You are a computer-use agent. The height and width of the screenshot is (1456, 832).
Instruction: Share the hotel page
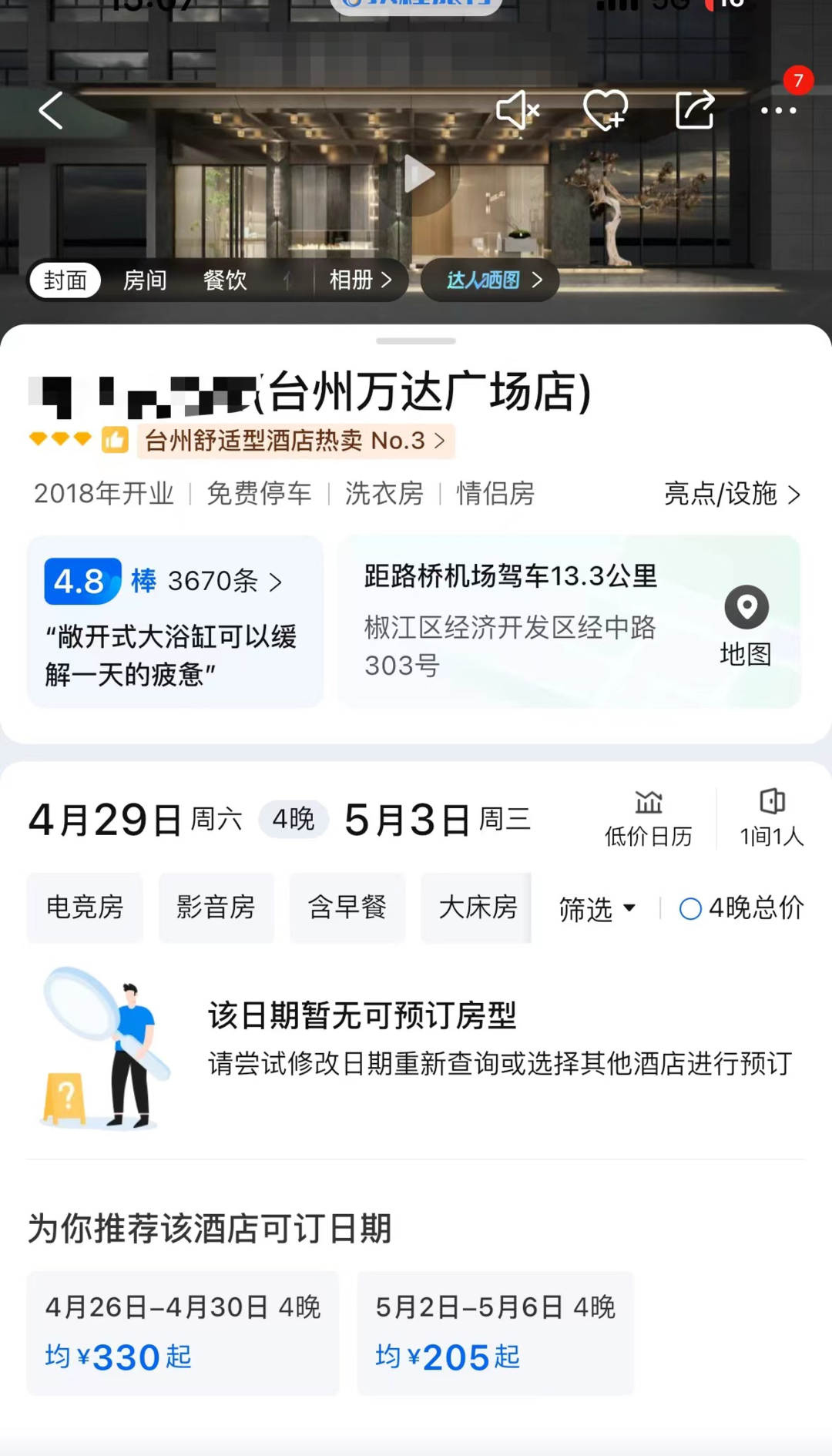click(x=693, y=110)
